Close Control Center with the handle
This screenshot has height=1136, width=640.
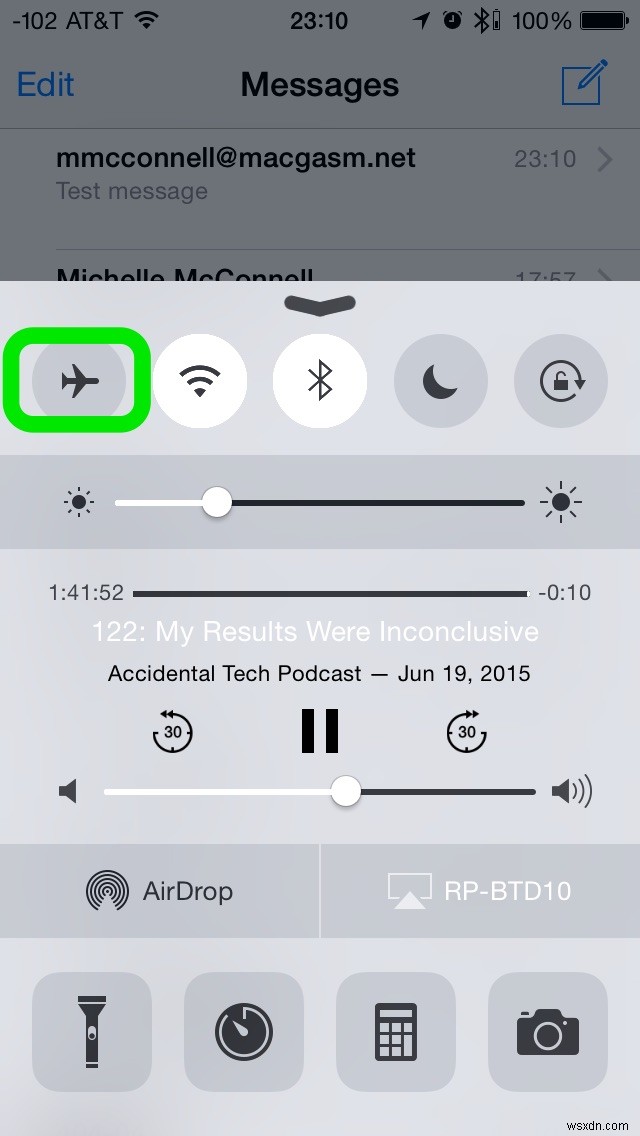pos(320,304)
